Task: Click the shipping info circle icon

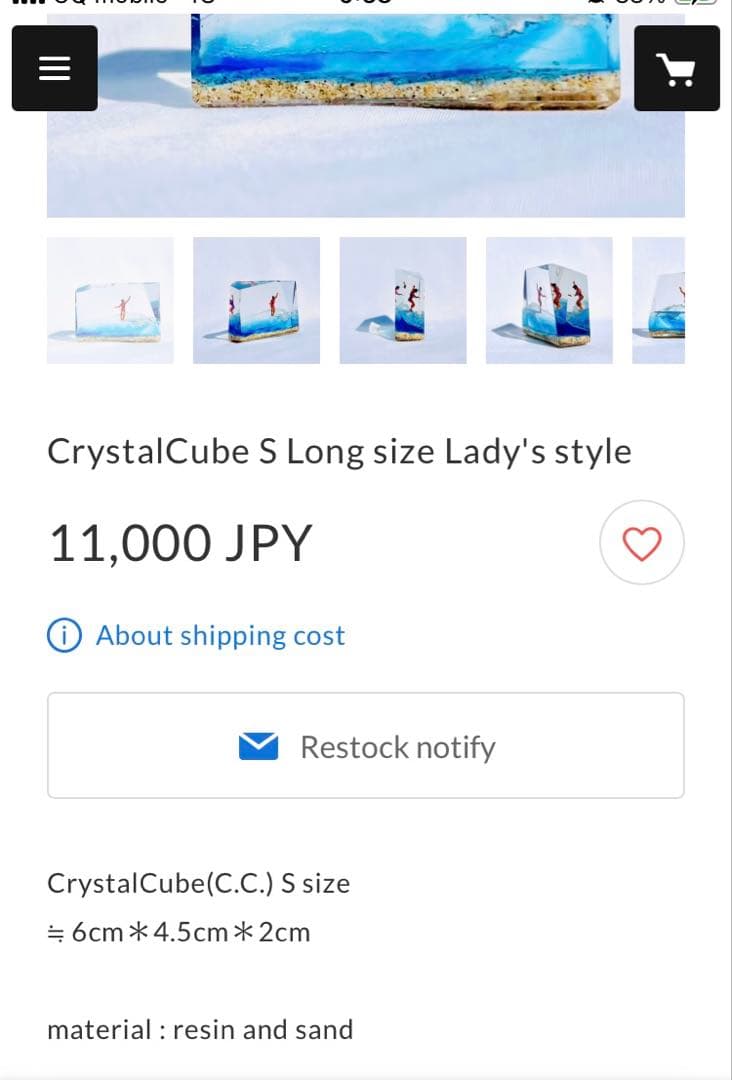Action: [63, 635]
